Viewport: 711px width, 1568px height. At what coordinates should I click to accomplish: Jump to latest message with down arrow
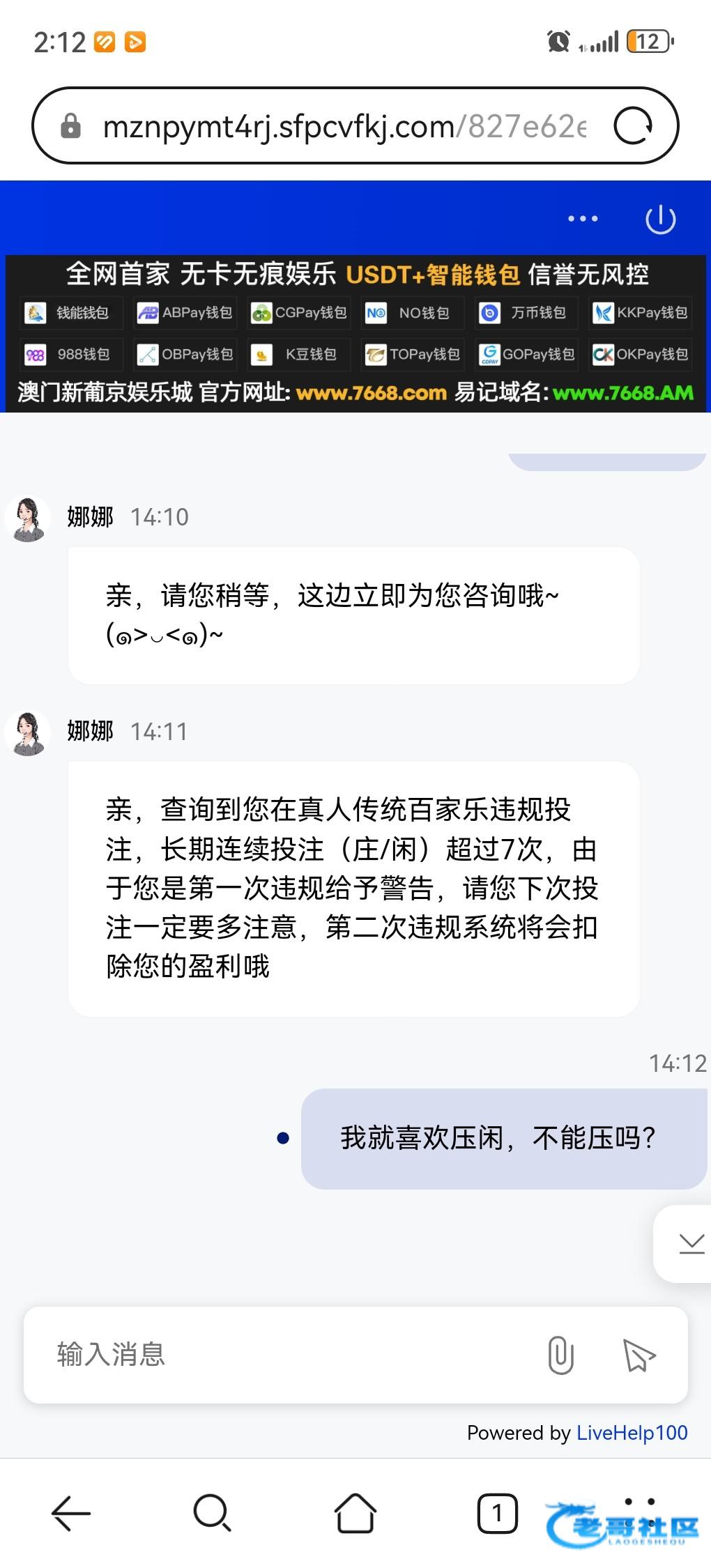tap(691, 1244)
